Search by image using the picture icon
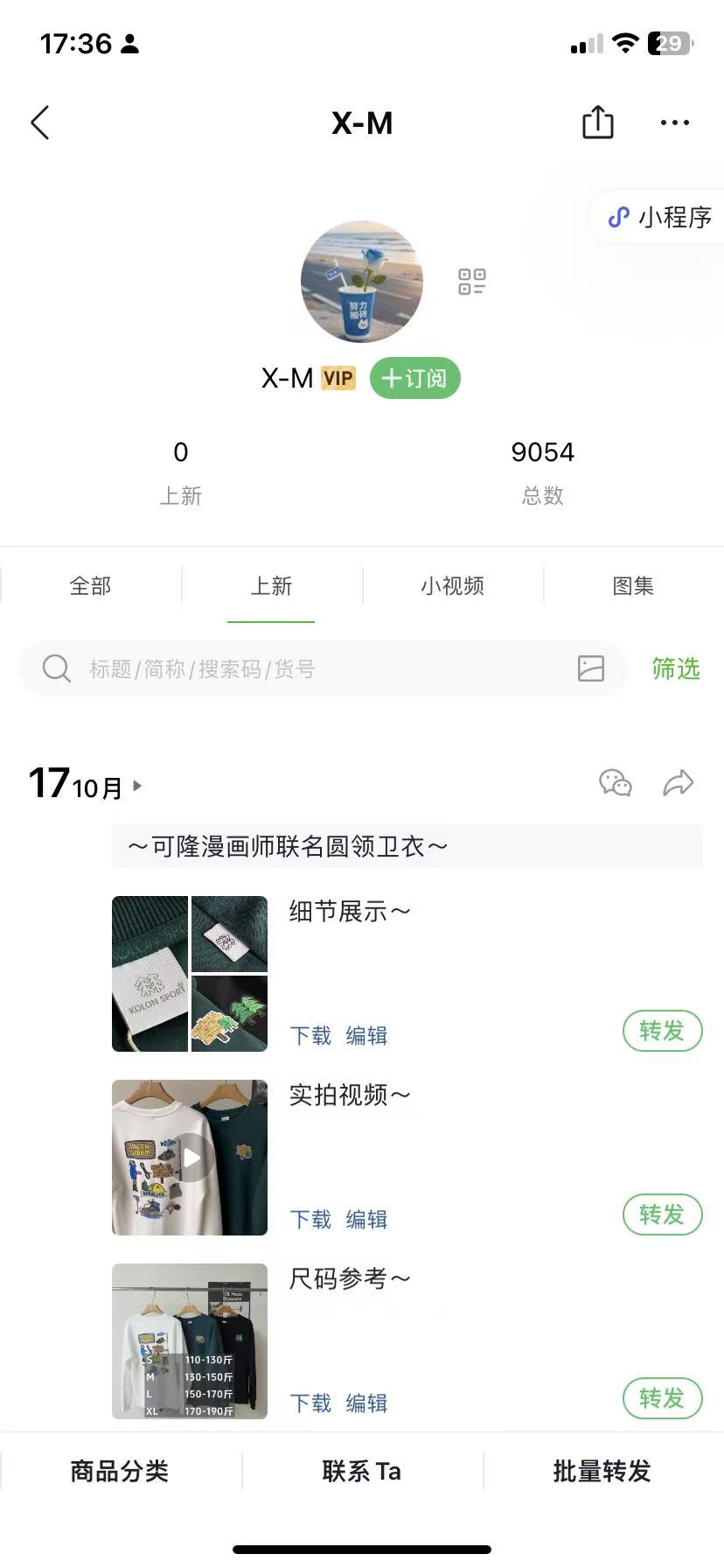724x1568 pixels. click(591, 669)
